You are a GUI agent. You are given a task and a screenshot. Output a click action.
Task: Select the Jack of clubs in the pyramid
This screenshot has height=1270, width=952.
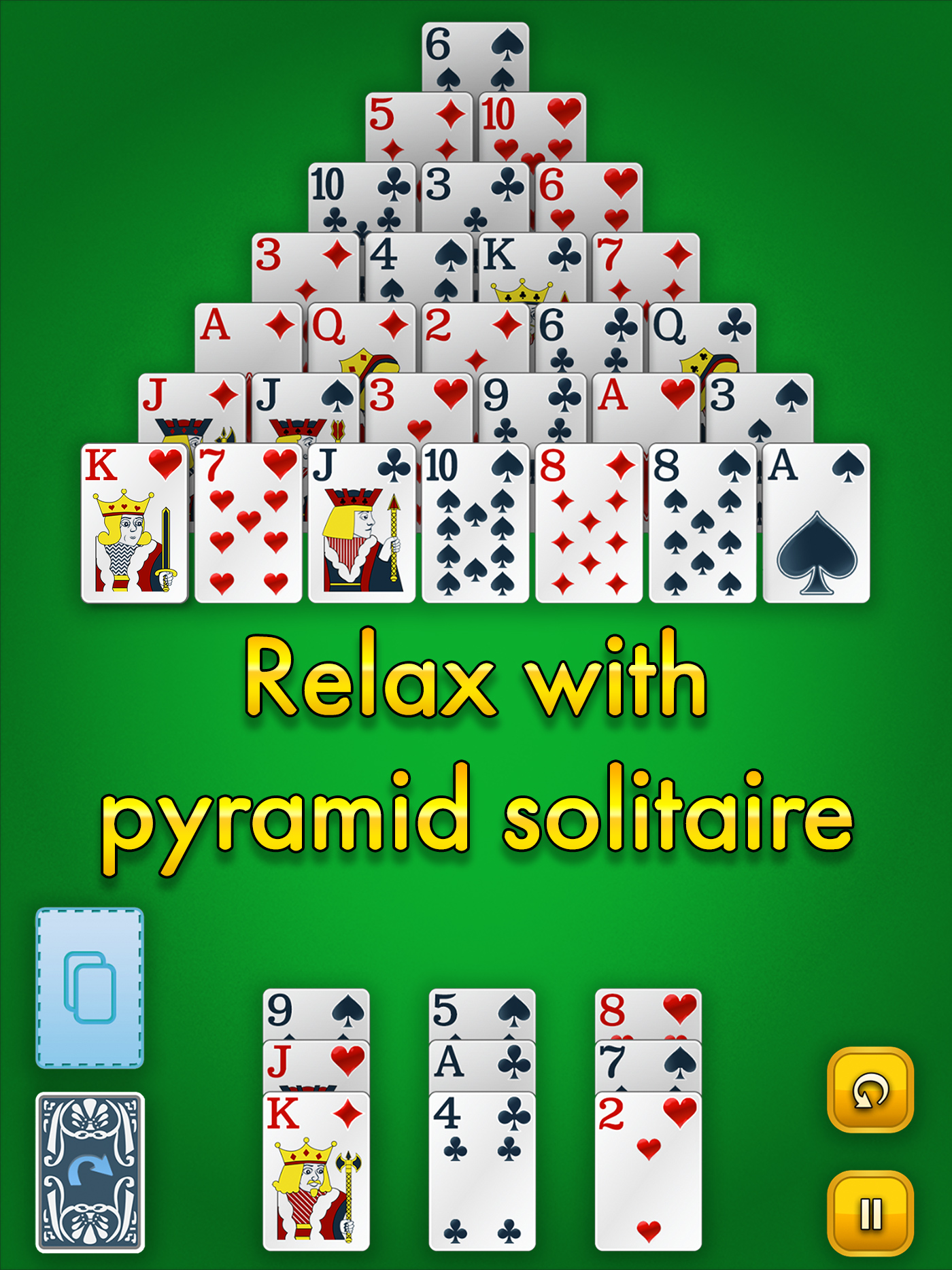tap(362, 524)
